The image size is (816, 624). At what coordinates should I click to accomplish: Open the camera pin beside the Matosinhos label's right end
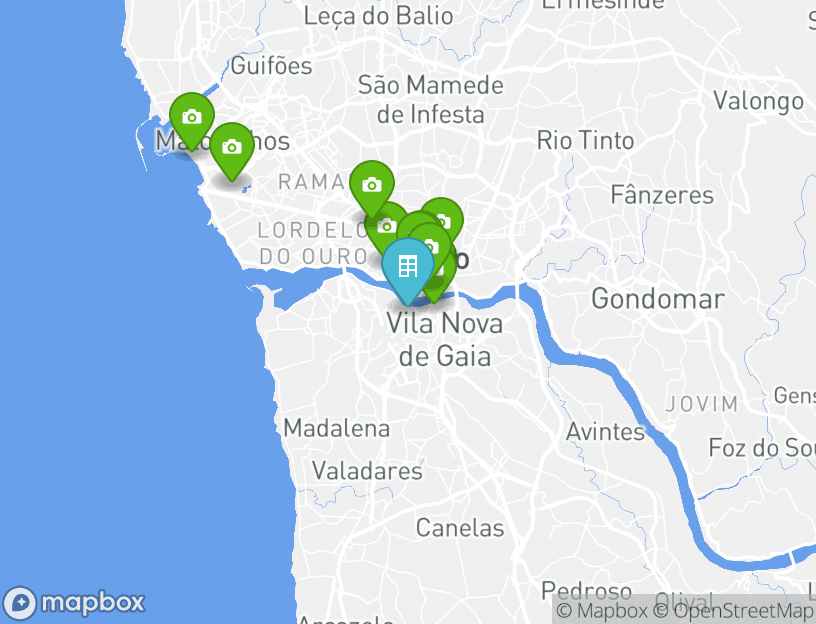(232, 148)
